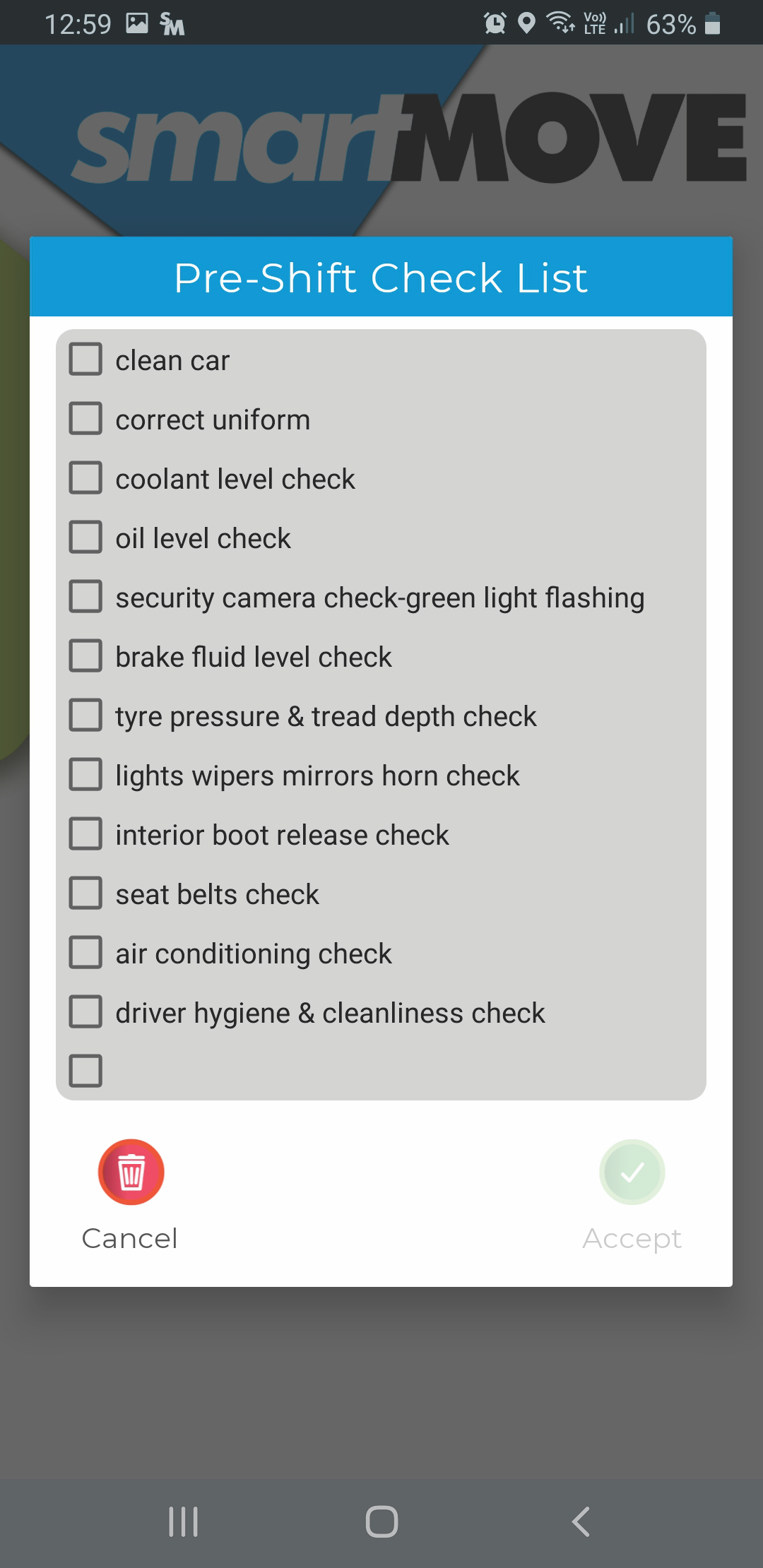This screenshot has width=763, height=1568.
Task: Tick the brake fluid level check
Action: tap(85, 656)
